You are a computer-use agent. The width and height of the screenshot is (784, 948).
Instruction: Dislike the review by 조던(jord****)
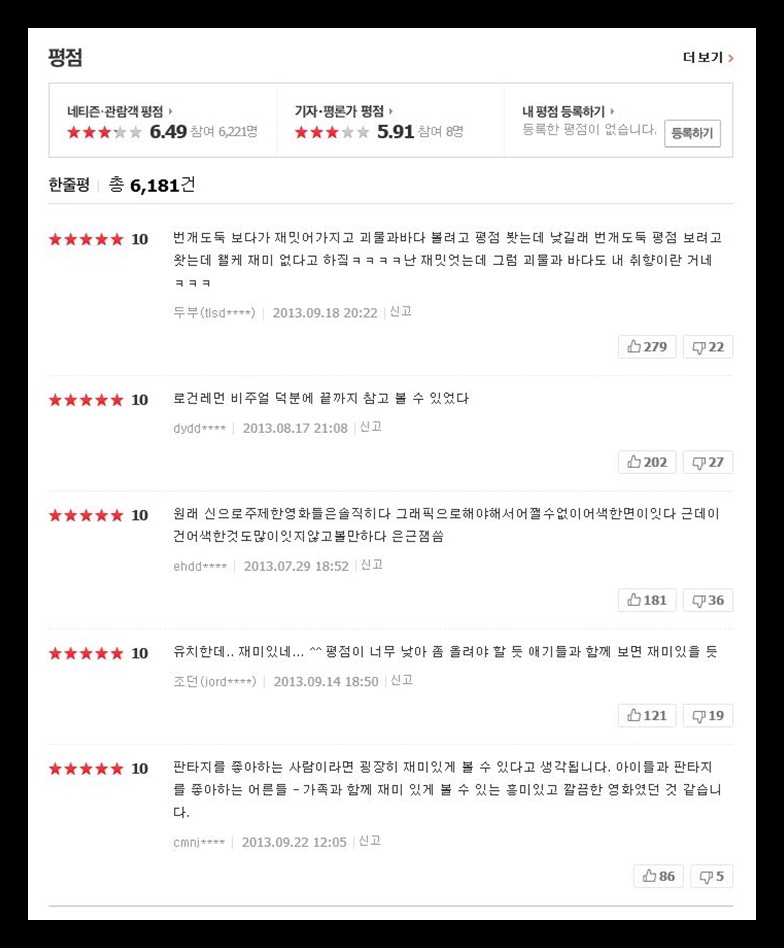(x=708, y=715)
